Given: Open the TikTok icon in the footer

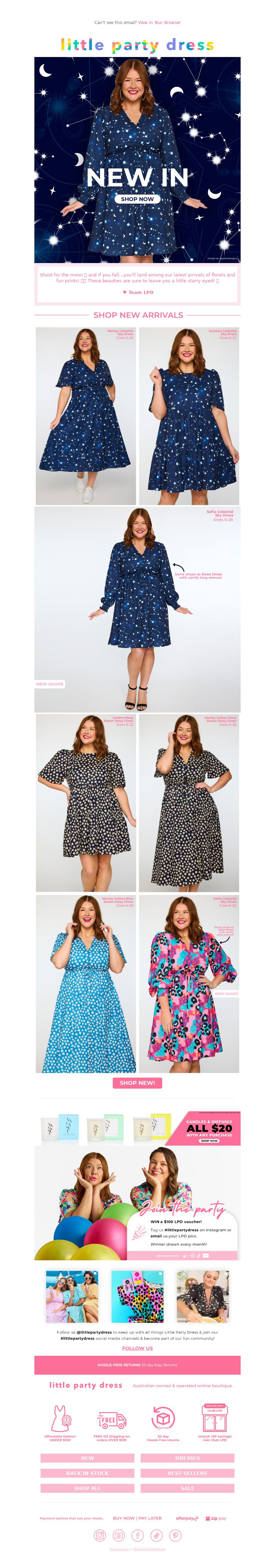Looking at the screenshot, I should 157,1536.
